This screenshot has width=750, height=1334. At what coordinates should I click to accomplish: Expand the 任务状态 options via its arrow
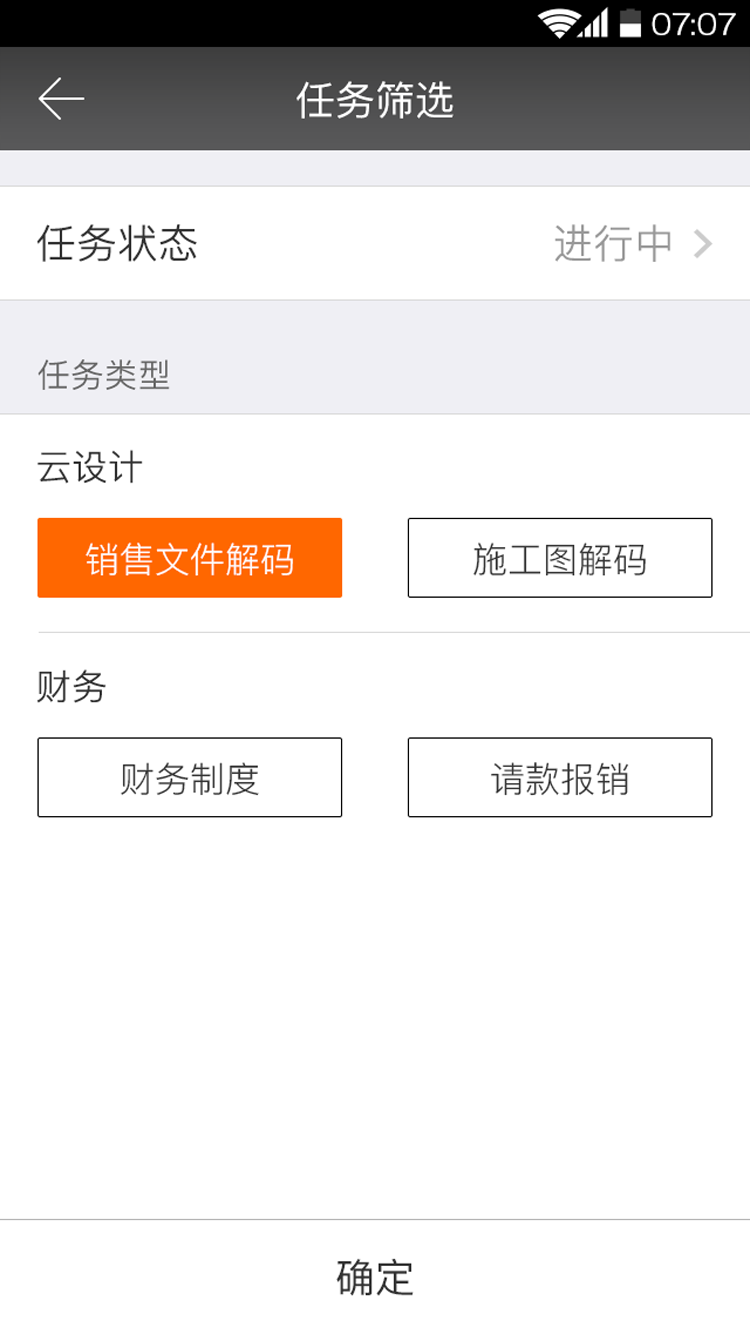(706, 243)
